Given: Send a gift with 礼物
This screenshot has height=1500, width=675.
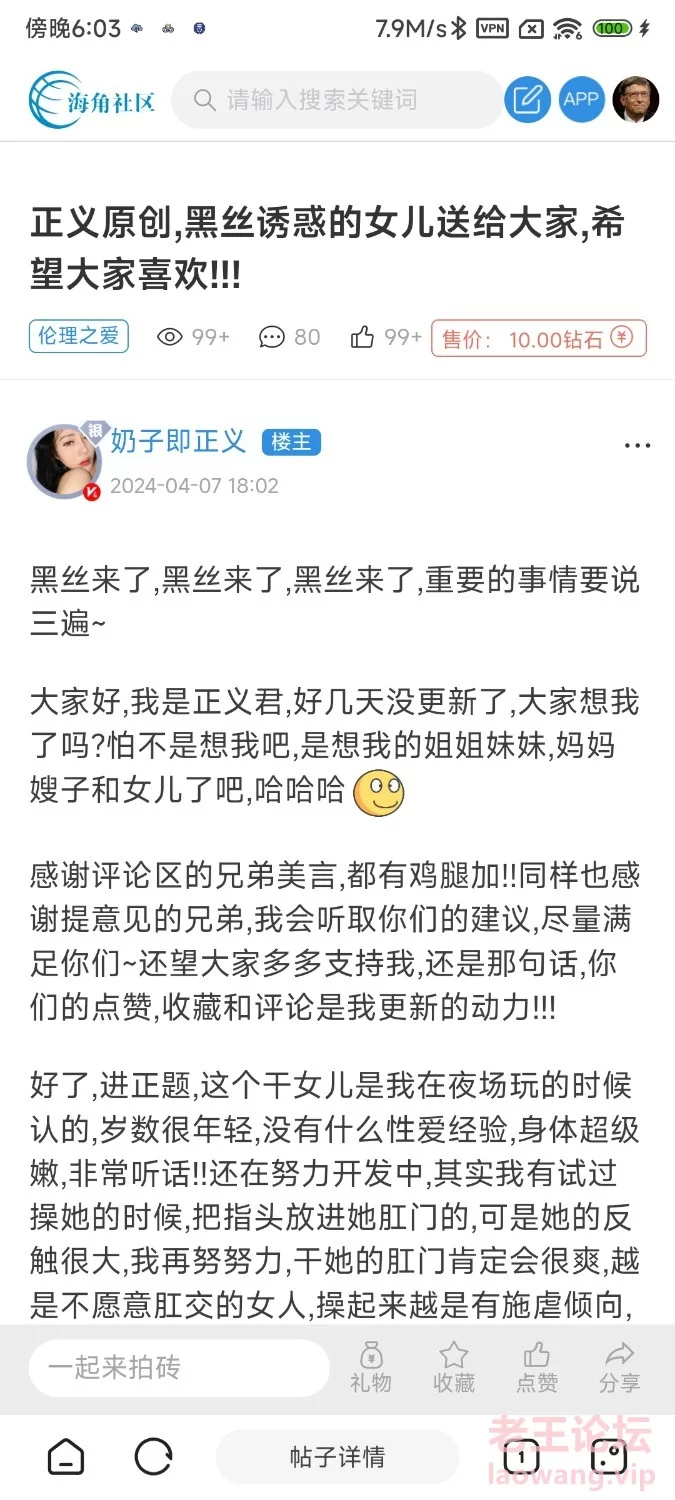Looking at the screenshot, I should click(370, 1368).
